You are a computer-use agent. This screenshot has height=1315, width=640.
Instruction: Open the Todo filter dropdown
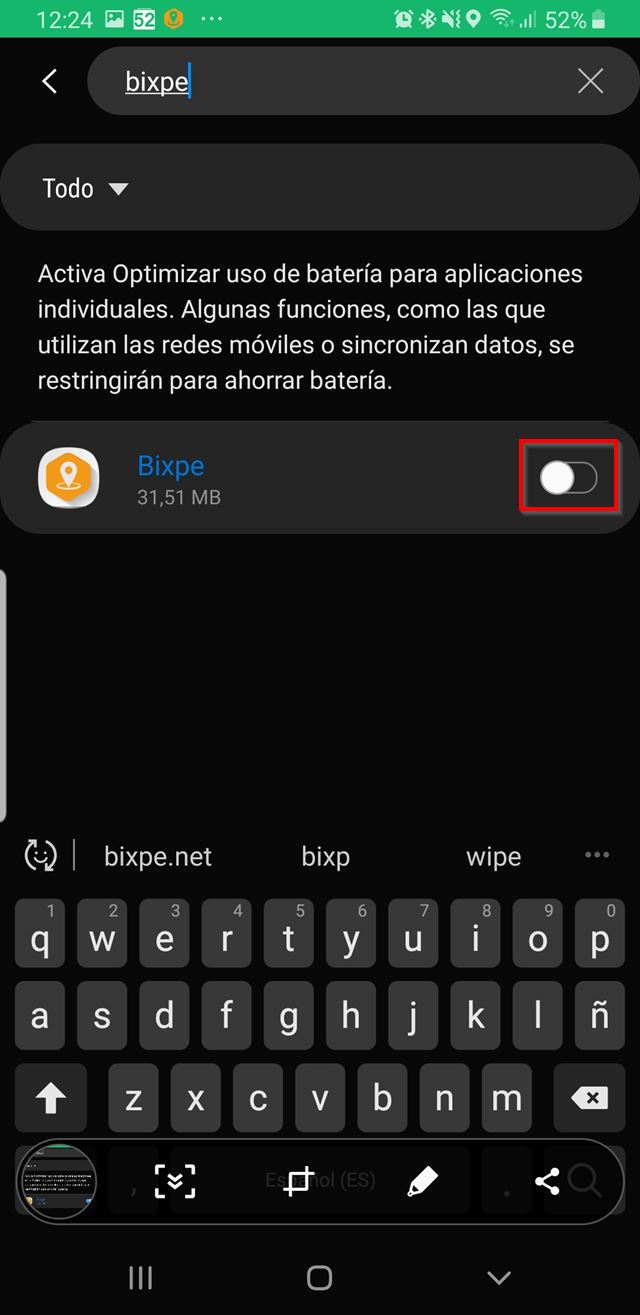86,188
